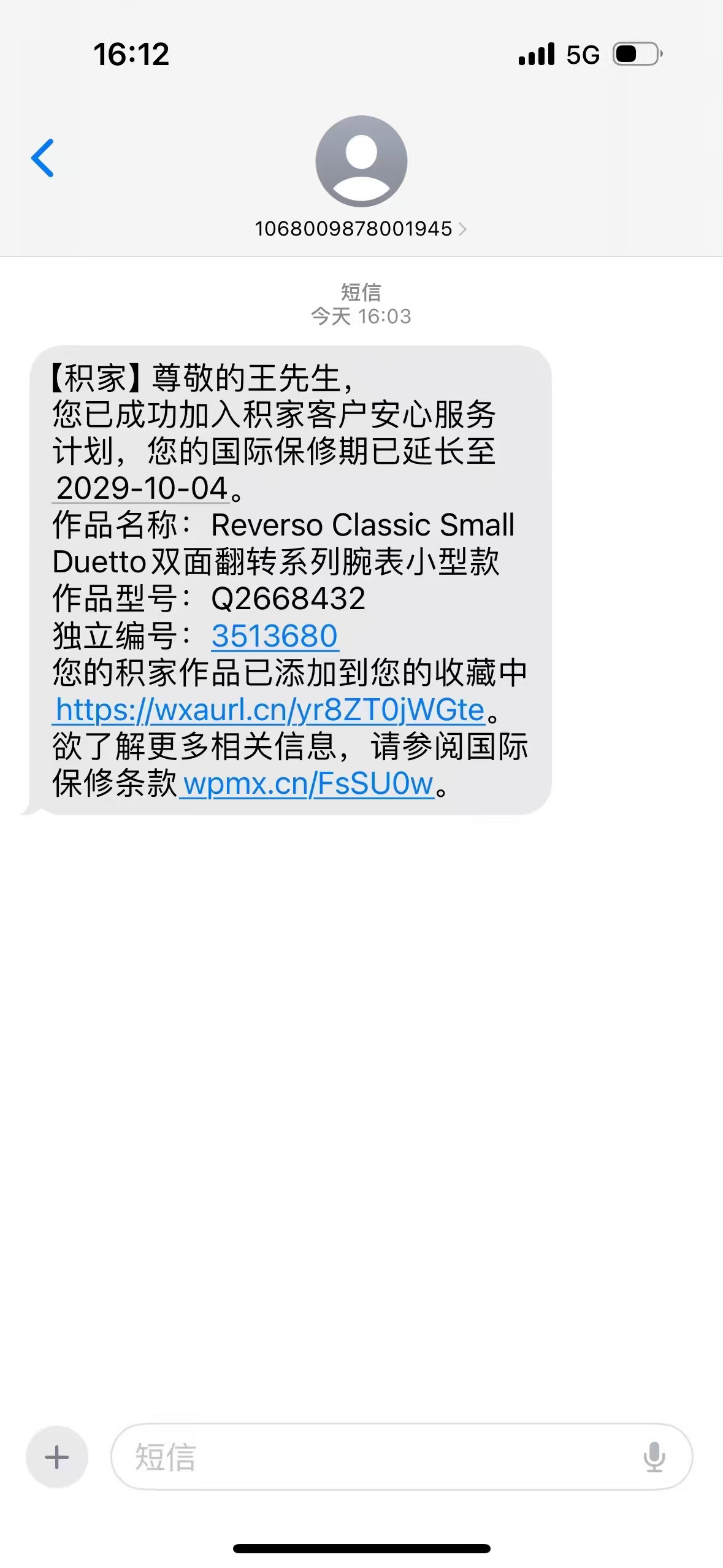Image resolution: width=723 pixels, height=1568 pixels.
Task: Open the wxaurl.cn link in the message
Action: pyautogui.click(x=270, y=710)
